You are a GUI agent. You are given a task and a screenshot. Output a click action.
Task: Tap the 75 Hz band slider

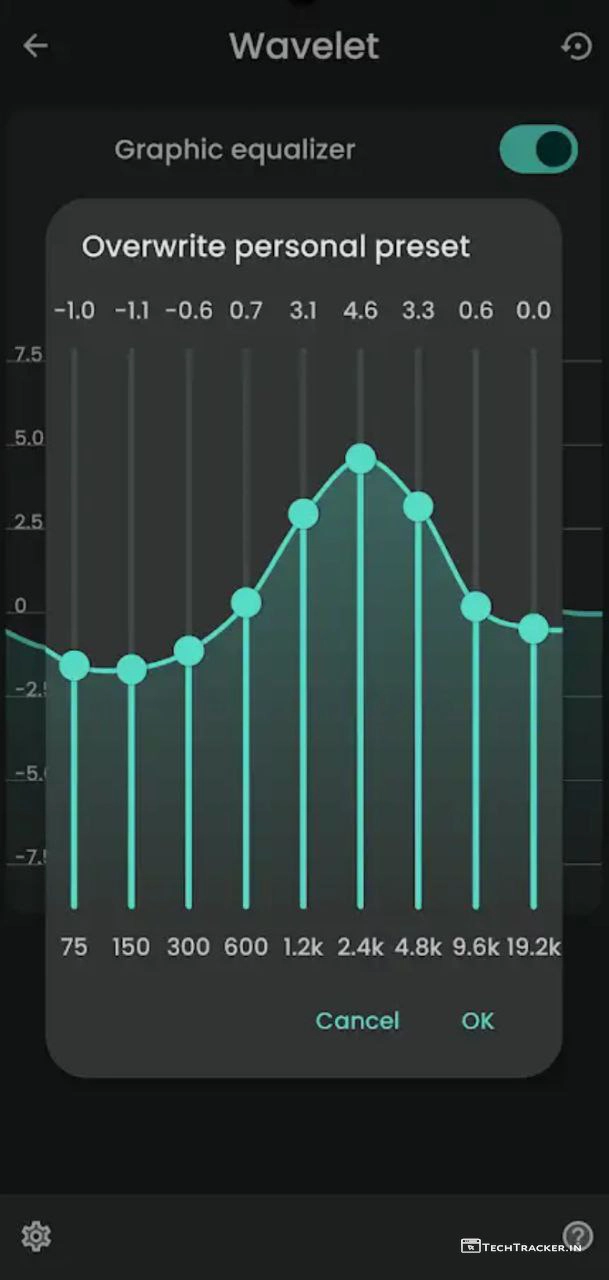tap(74, 665)
